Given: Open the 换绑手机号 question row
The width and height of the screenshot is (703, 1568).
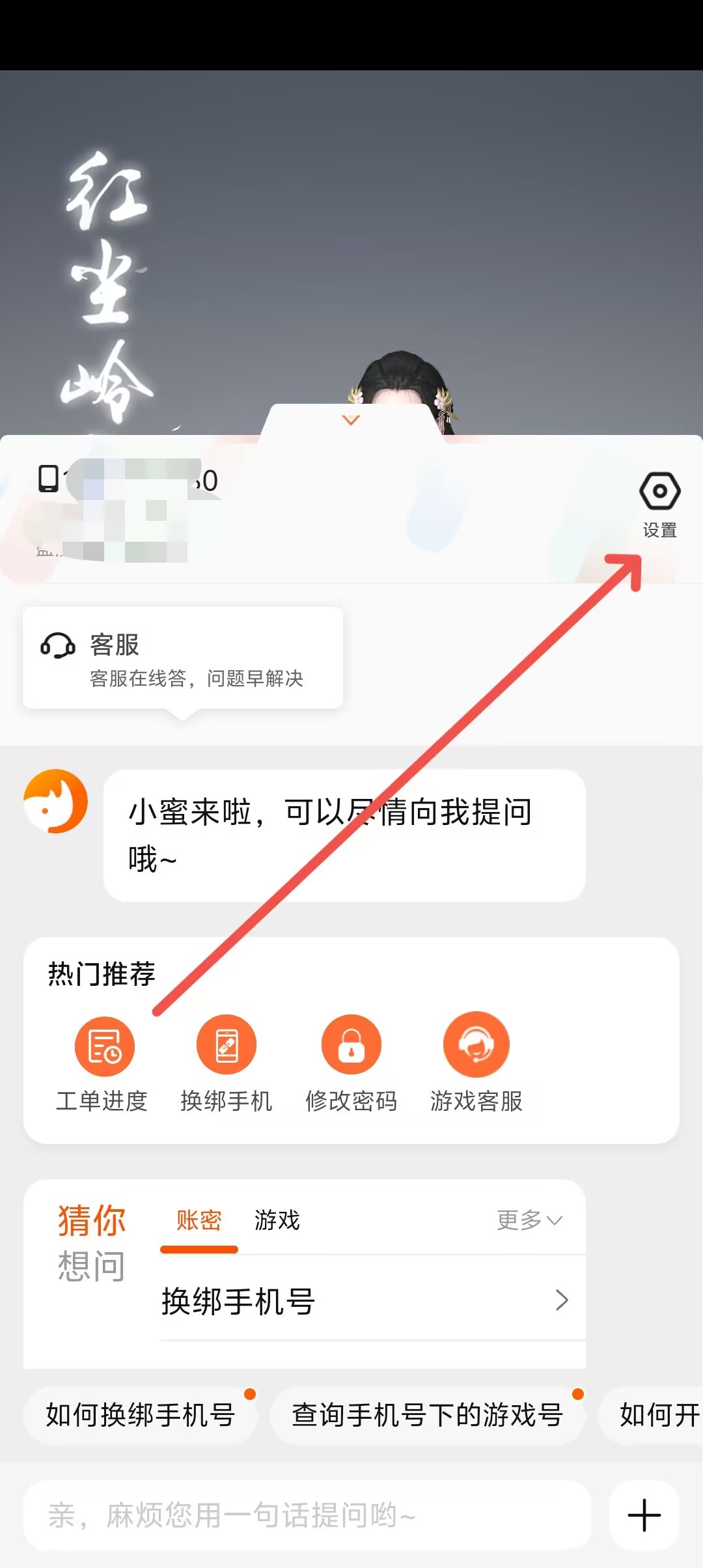Looking at the screenshot, I should (x=365, y=1301).
